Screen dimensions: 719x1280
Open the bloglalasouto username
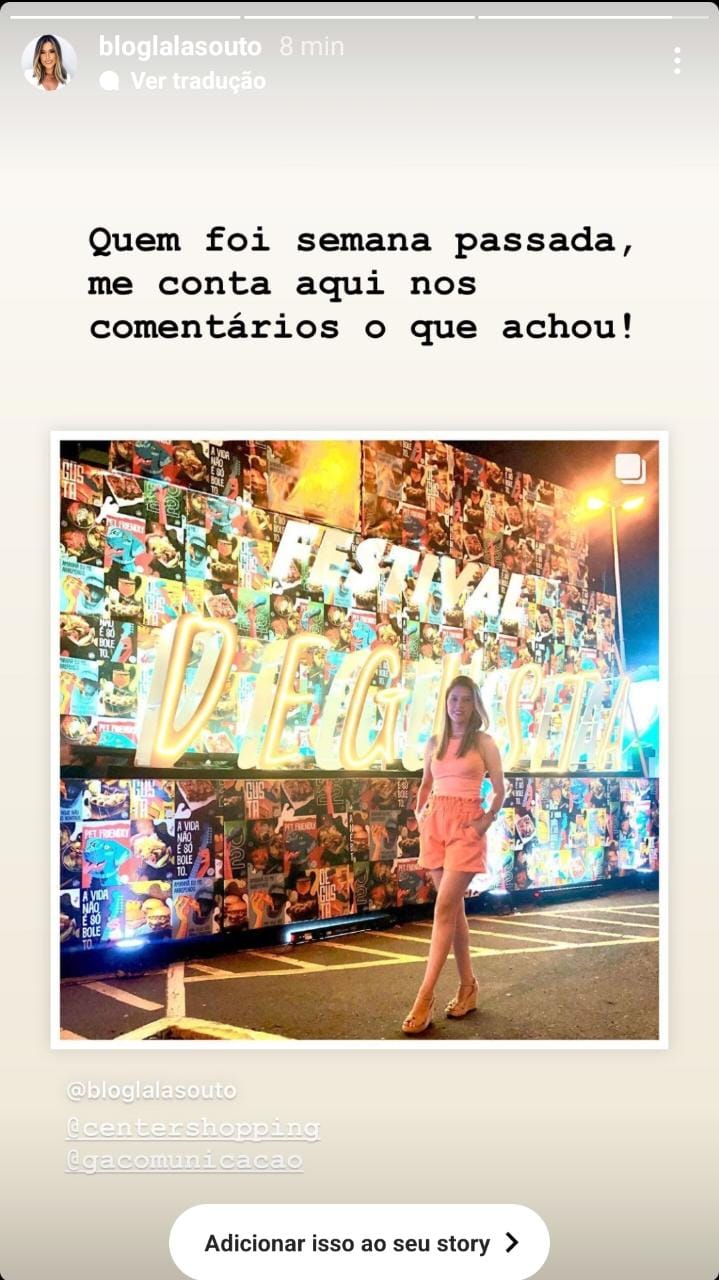(180, 46)
